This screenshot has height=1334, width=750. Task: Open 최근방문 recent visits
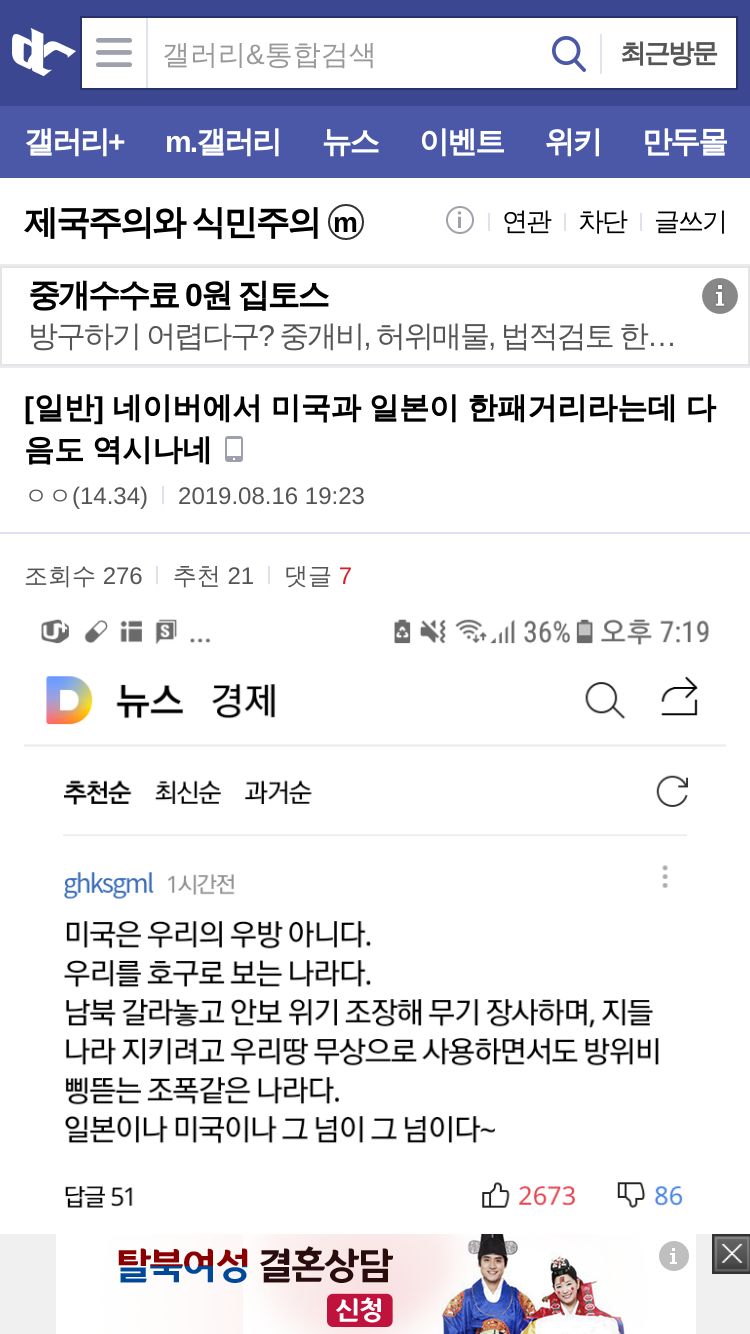669,53
